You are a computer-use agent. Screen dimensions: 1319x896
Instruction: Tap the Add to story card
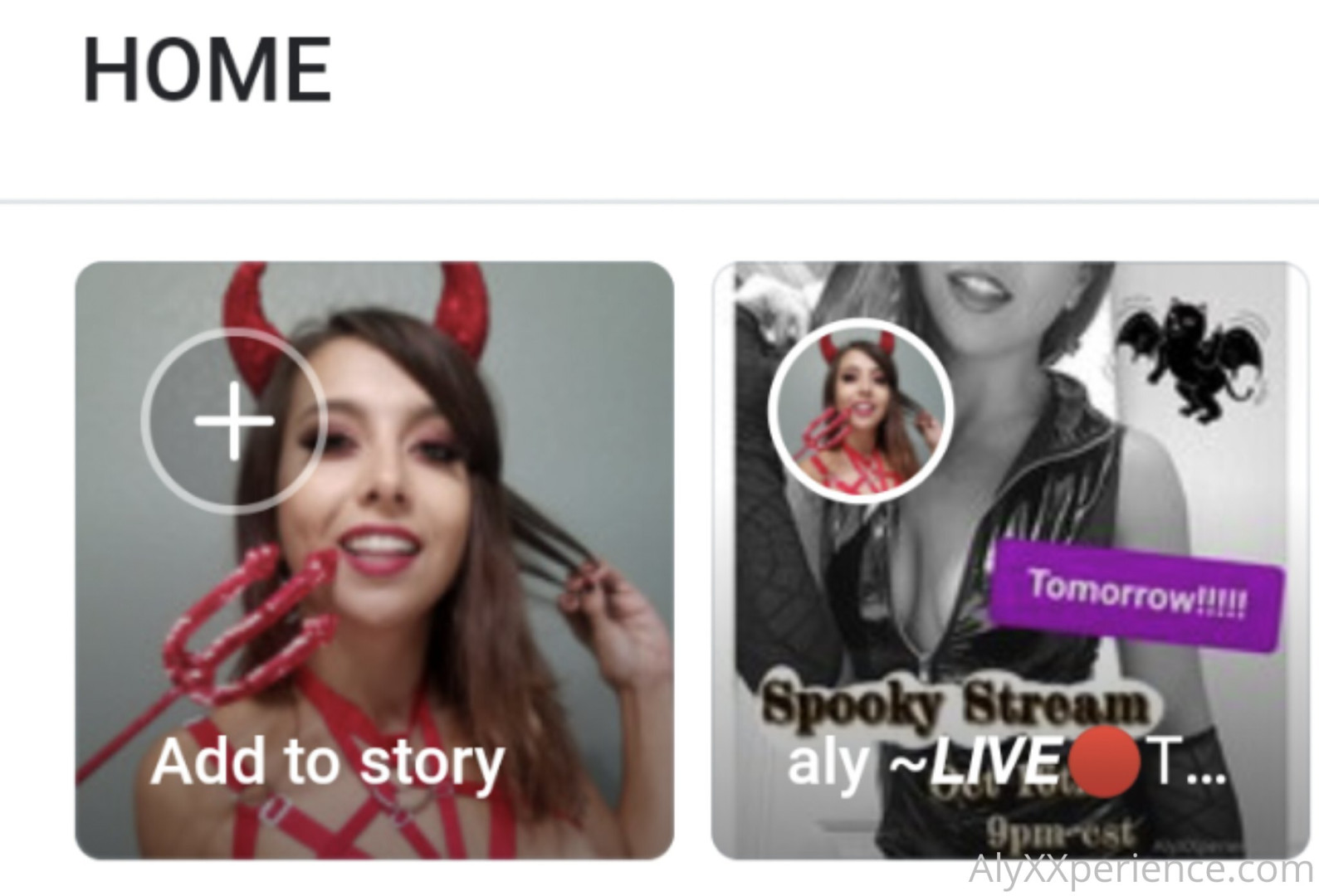coord(374,560)
